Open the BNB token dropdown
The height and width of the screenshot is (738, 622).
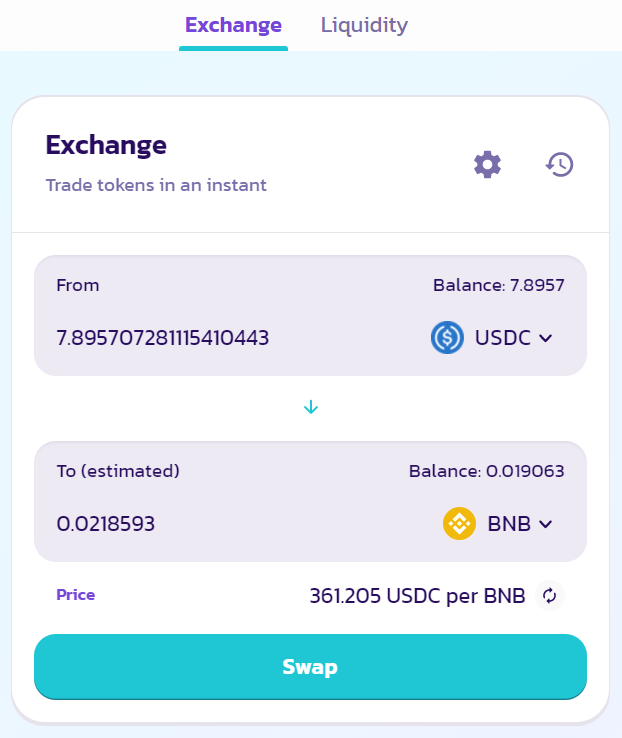tap(498, 523)
